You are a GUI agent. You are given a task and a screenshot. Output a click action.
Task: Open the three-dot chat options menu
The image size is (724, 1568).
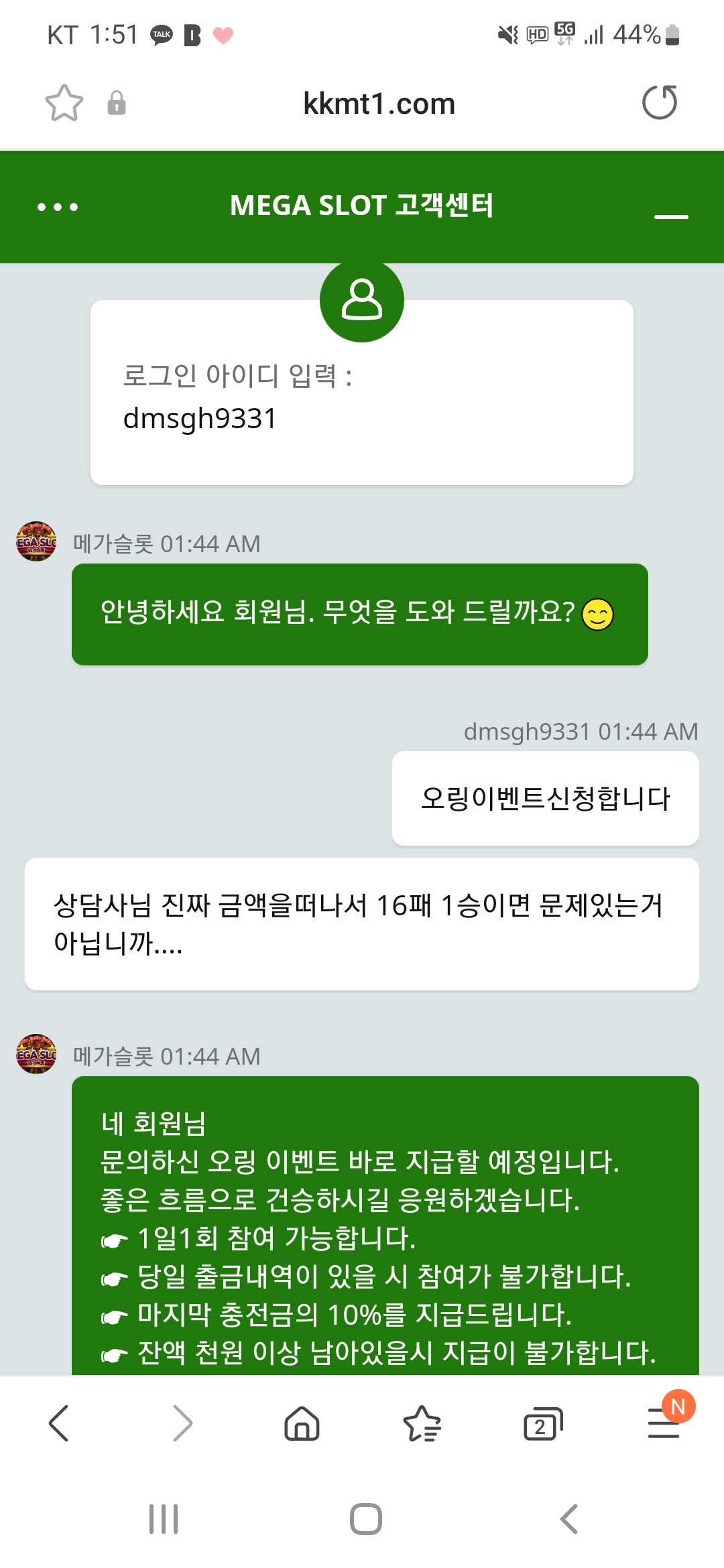(x=58, y=207)
